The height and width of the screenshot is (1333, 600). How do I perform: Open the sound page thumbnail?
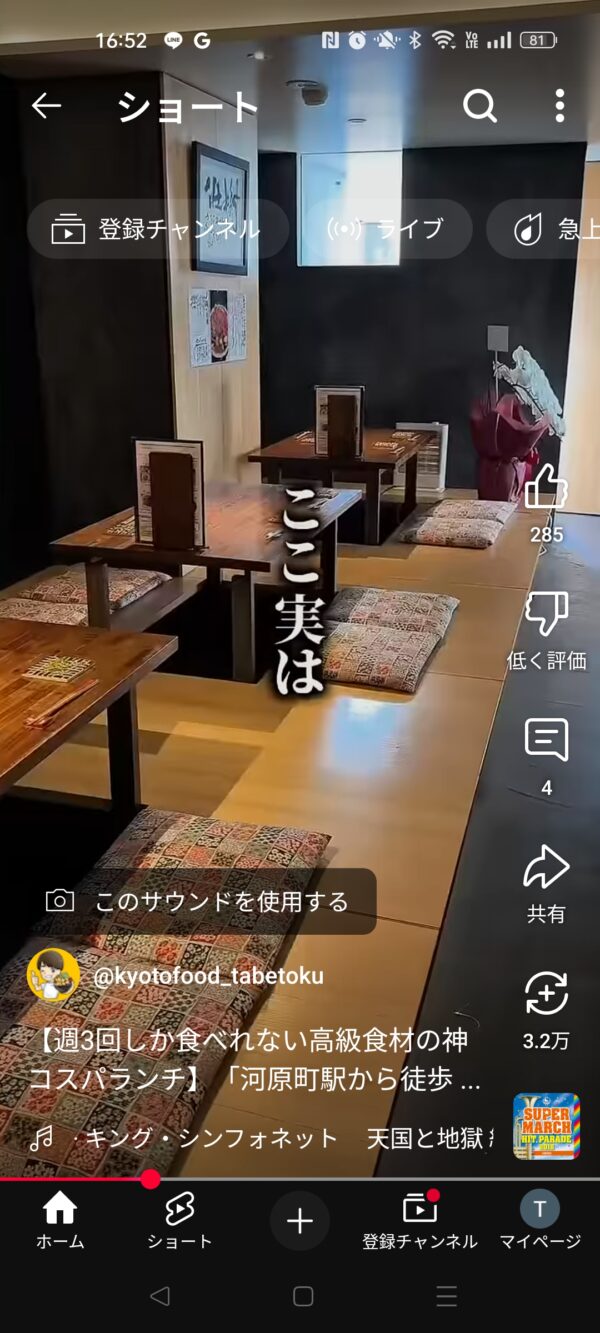pyautogui.click(x=546, y=1126)
